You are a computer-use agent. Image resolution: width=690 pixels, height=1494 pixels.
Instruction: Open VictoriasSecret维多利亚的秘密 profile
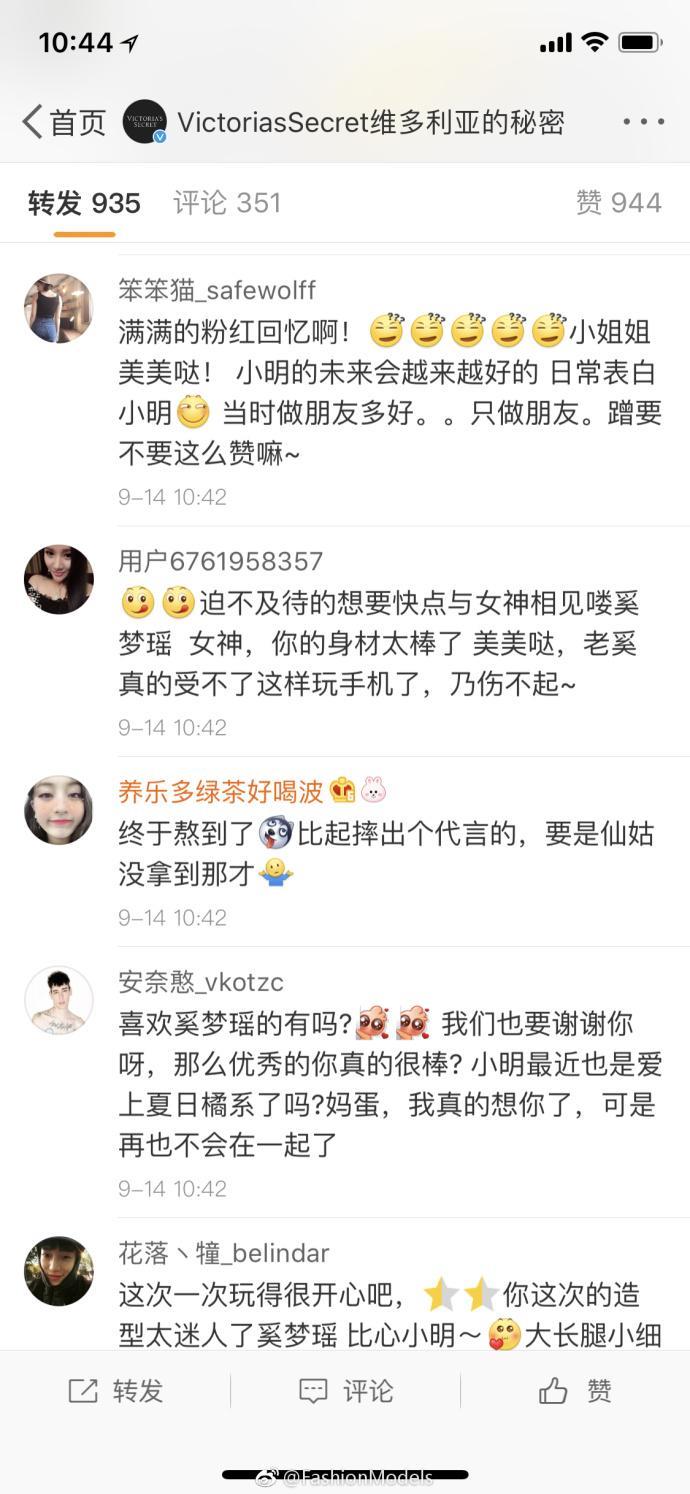370,122
